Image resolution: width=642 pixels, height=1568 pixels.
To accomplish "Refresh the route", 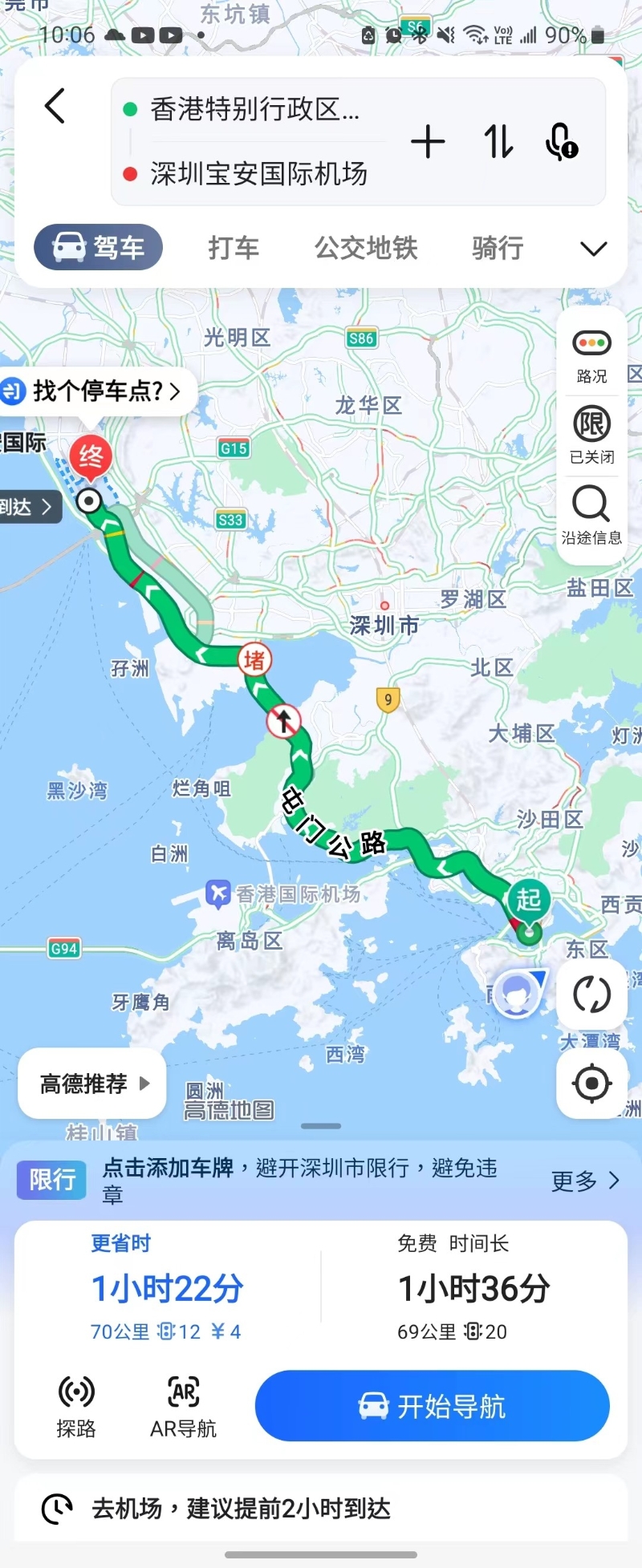I will pyautogui.click(x=591, y=995).
